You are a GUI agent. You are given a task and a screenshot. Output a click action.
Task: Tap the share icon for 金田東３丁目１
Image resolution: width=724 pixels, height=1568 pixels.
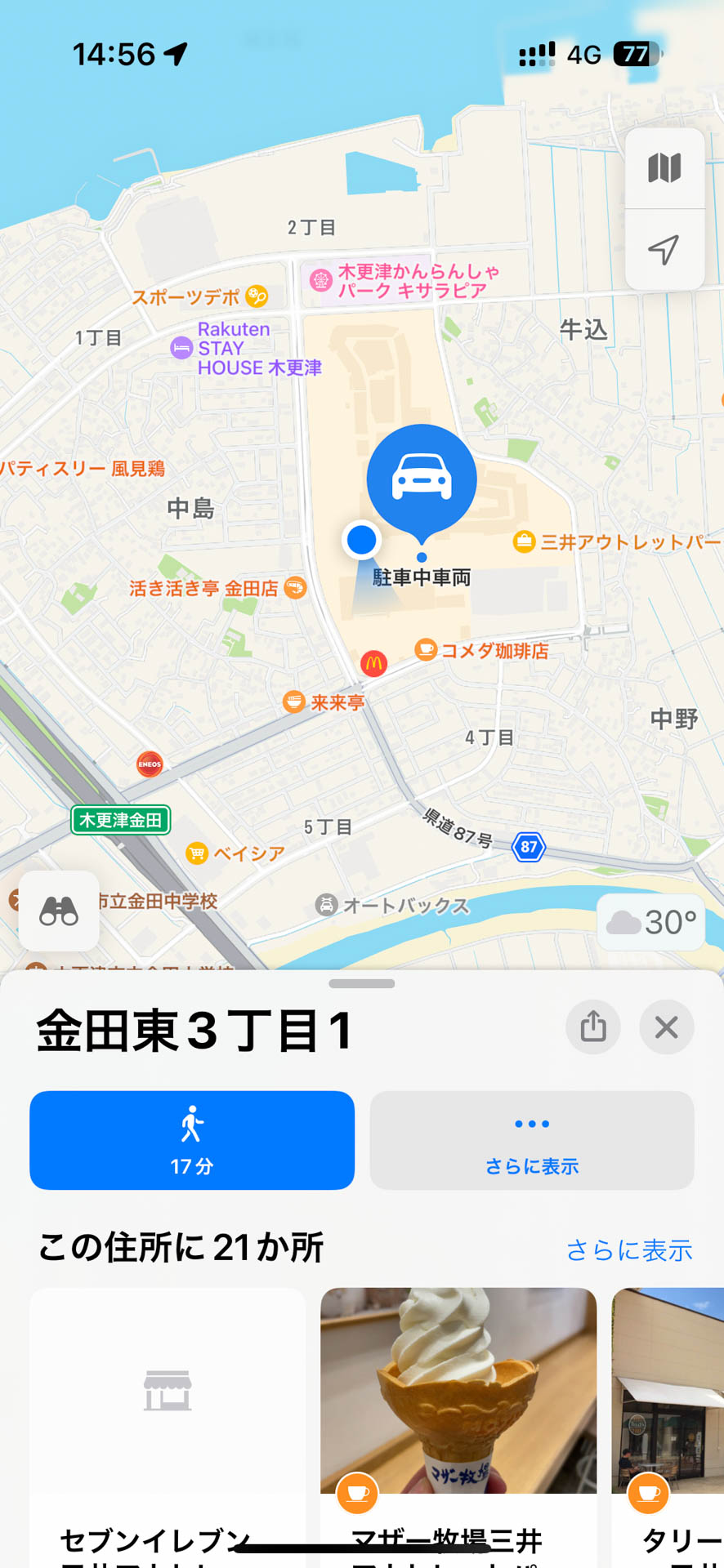[593, 1027]
